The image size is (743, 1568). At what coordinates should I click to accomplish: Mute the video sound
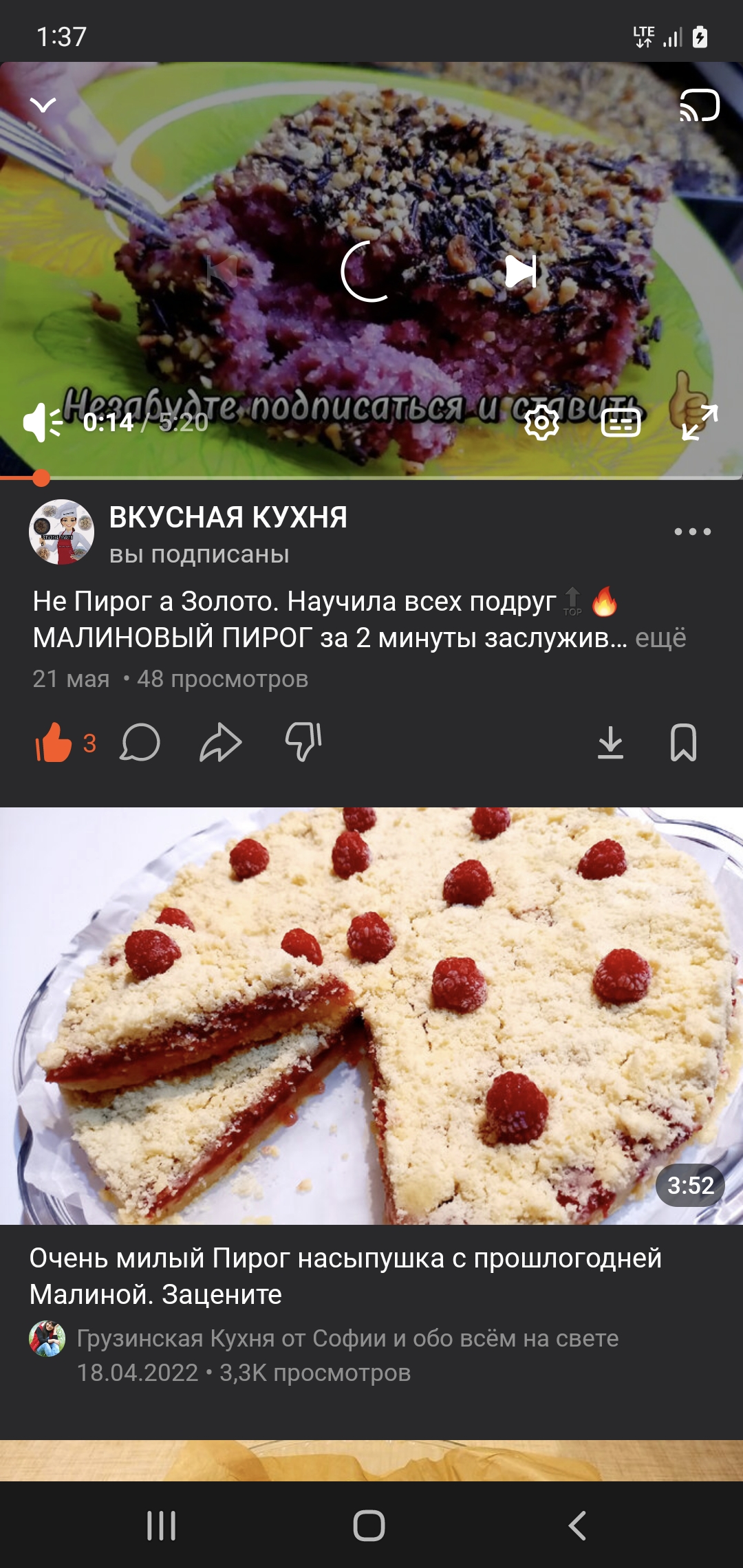coord(42,422)
